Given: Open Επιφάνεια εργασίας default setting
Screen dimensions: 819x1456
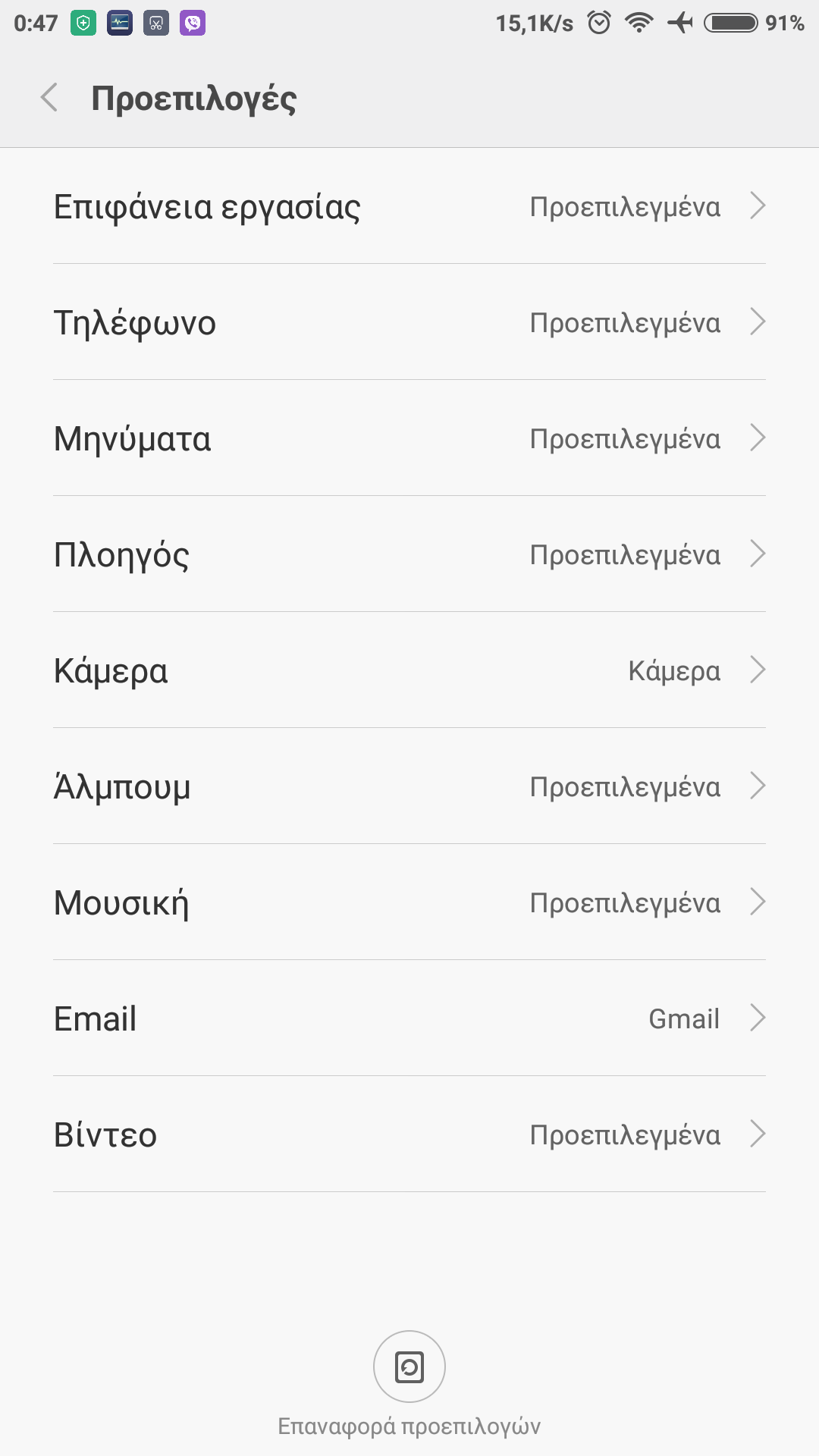Looking at the screenshot, I should coord(409,206).
